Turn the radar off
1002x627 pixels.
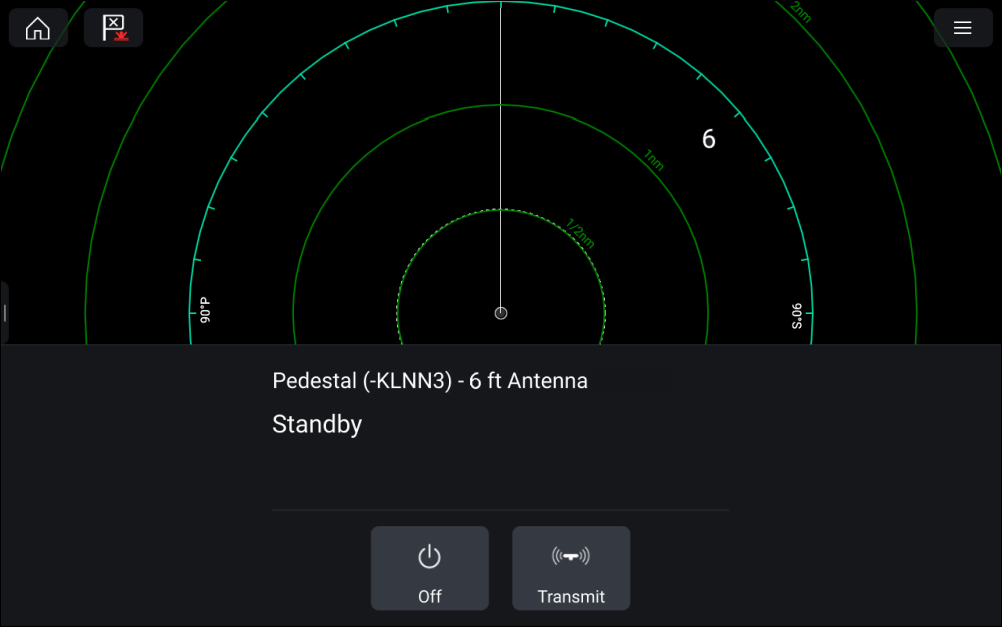pyautogui.click(x=430, y=568)
